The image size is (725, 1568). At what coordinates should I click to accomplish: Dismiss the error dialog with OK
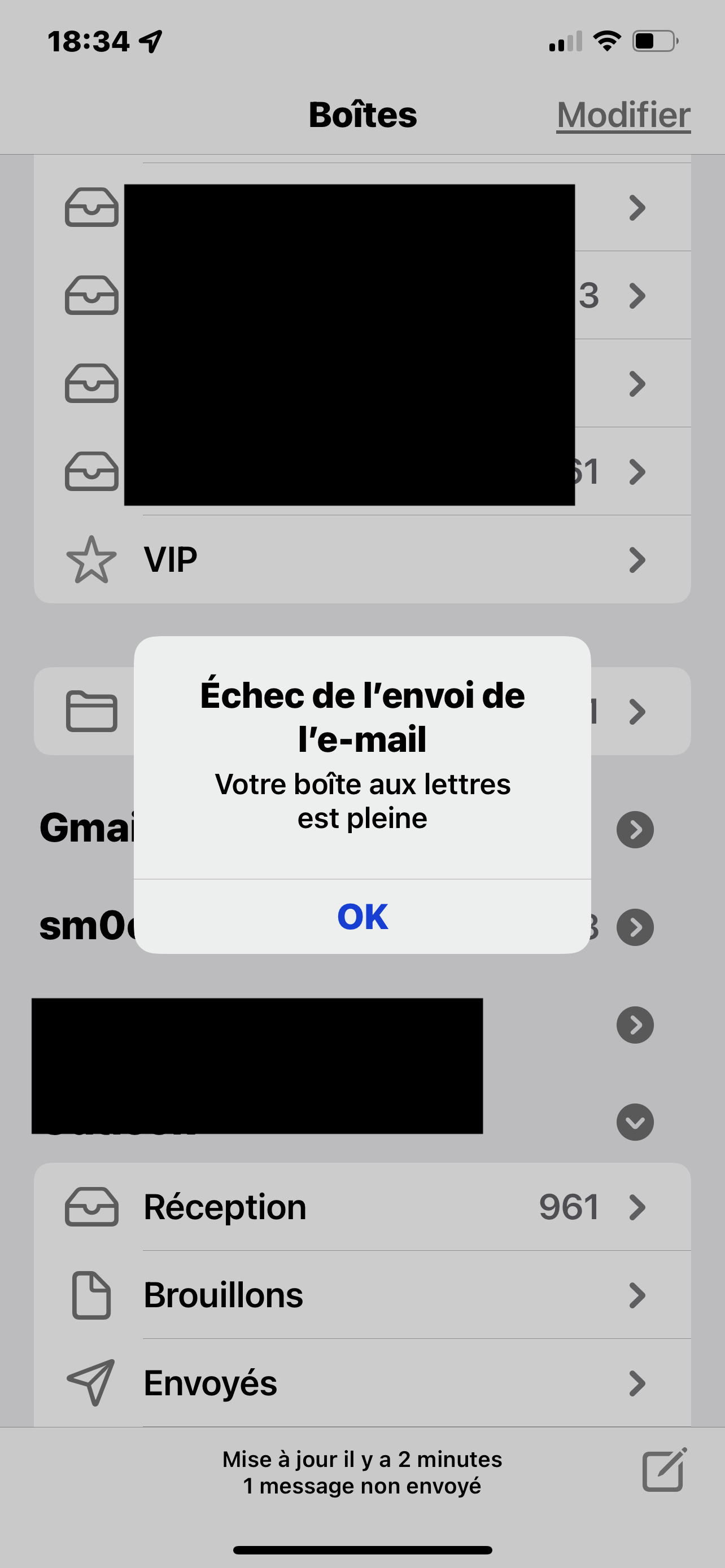pos(362,916)
